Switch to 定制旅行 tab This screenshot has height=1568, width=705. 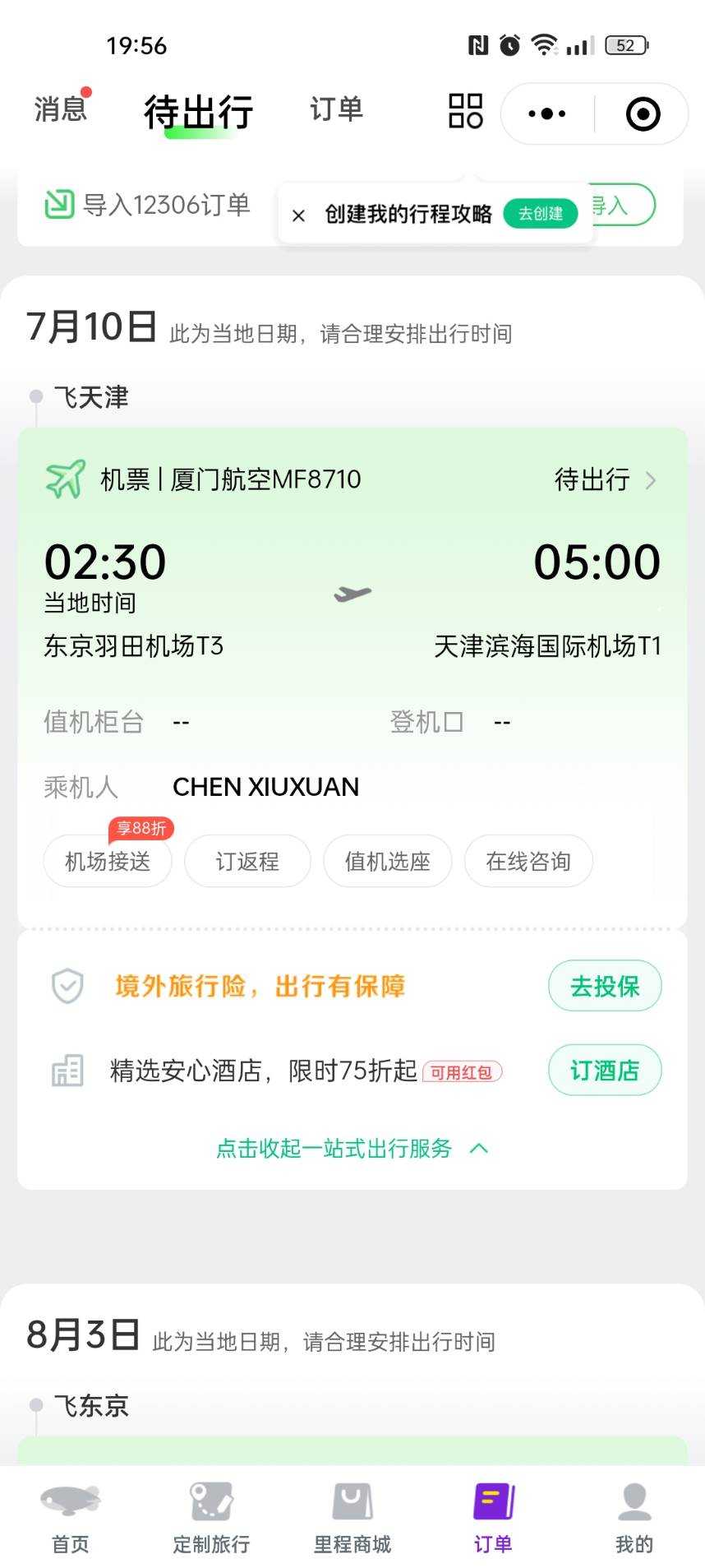pyautogui.click(x=211, y=1518)
